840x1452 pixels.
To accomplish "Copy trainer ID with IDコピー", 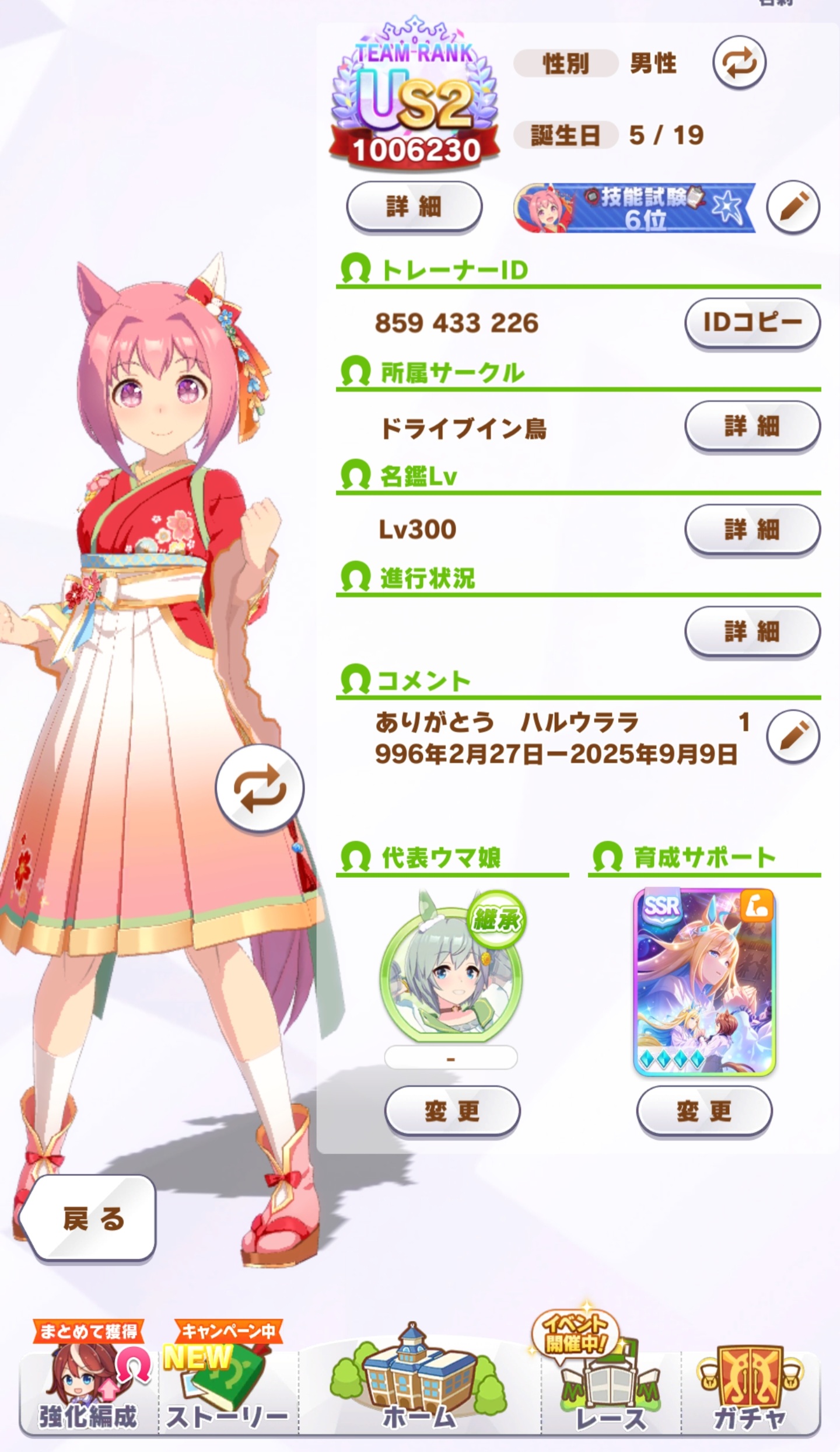I will pos(752,323).
